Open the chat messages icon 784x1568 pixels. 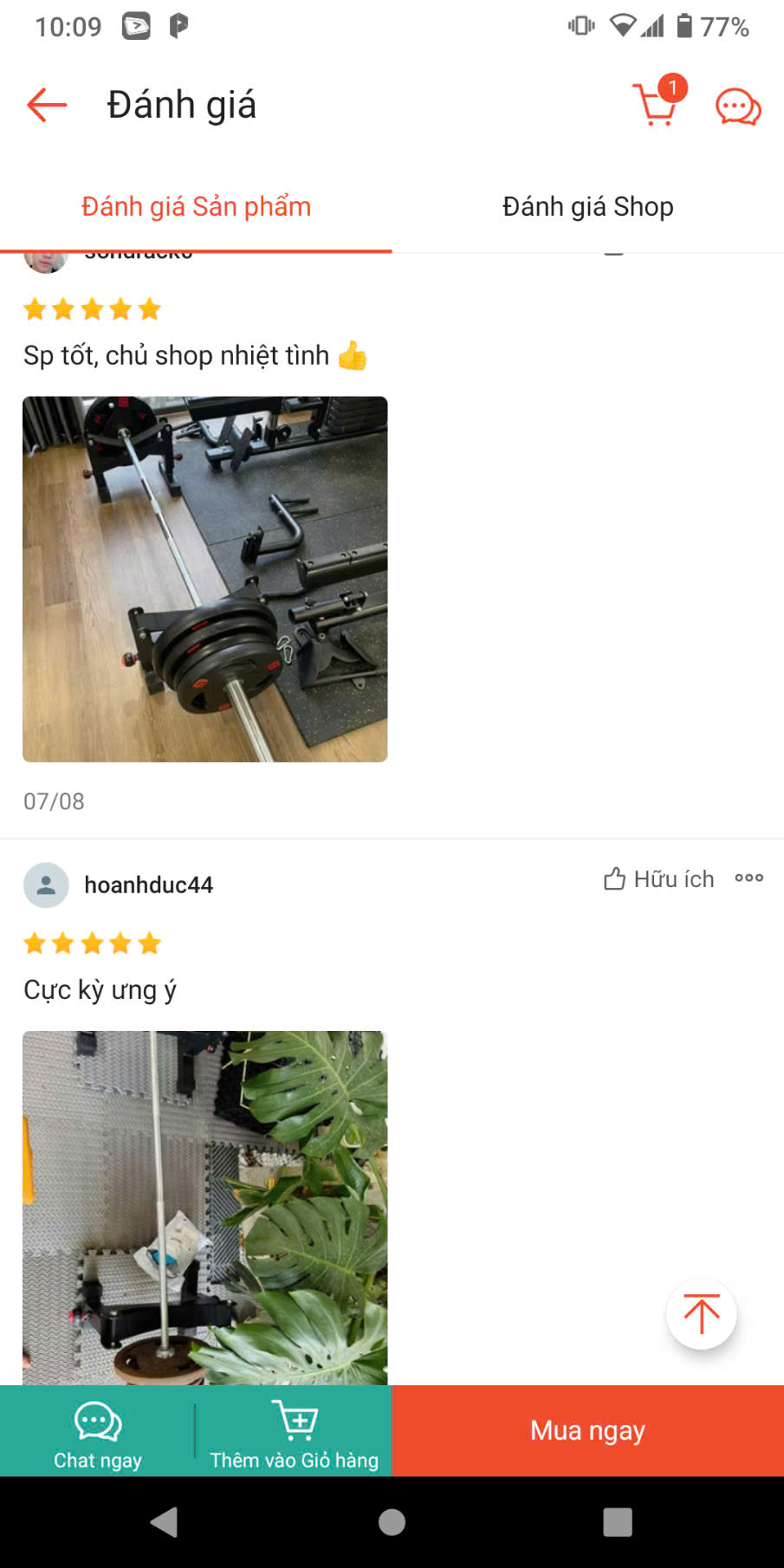[737, 107]
